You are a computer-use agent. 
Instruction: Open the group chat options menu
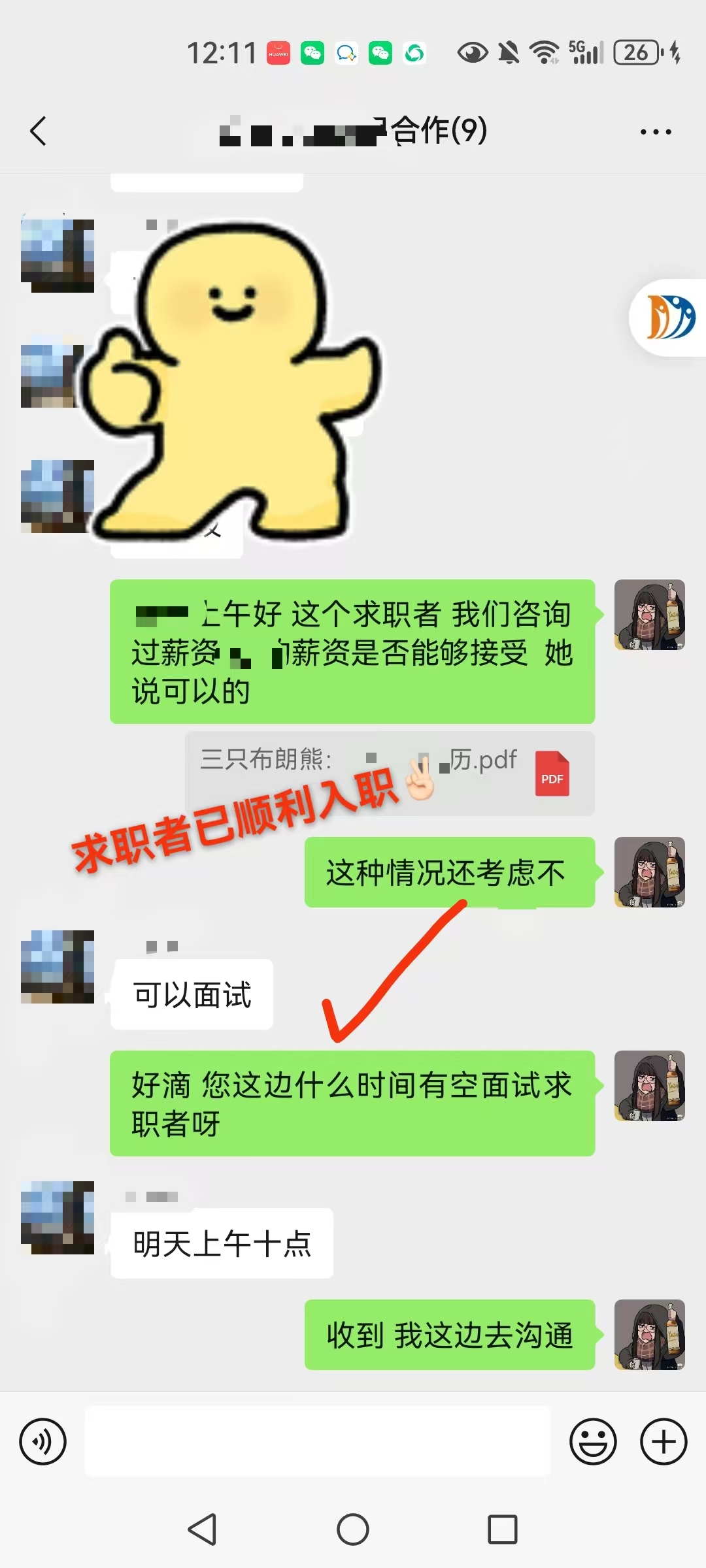(x=655, y=131)
